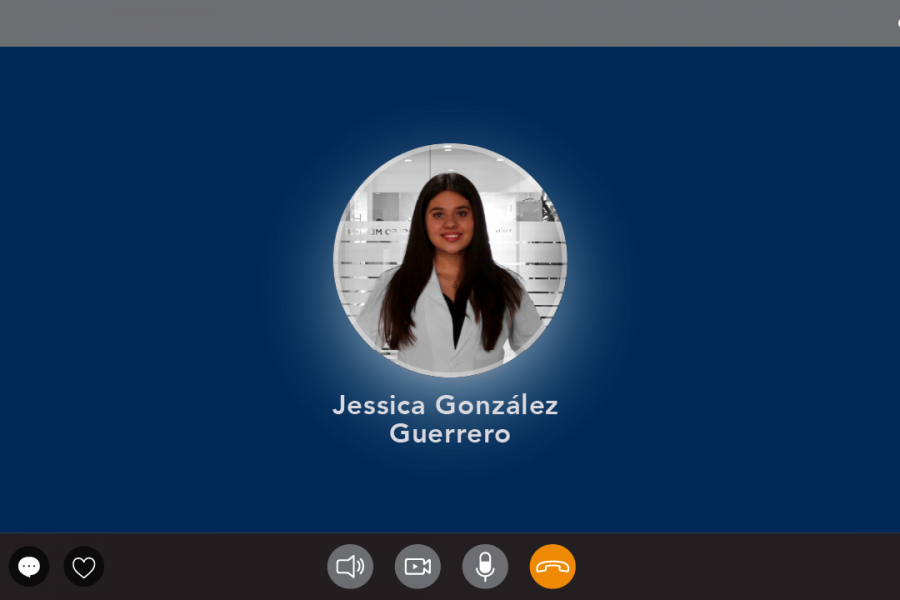This screenshot has width=900, height=600.
Task: Mute the microphone
Action: [485, 567]
